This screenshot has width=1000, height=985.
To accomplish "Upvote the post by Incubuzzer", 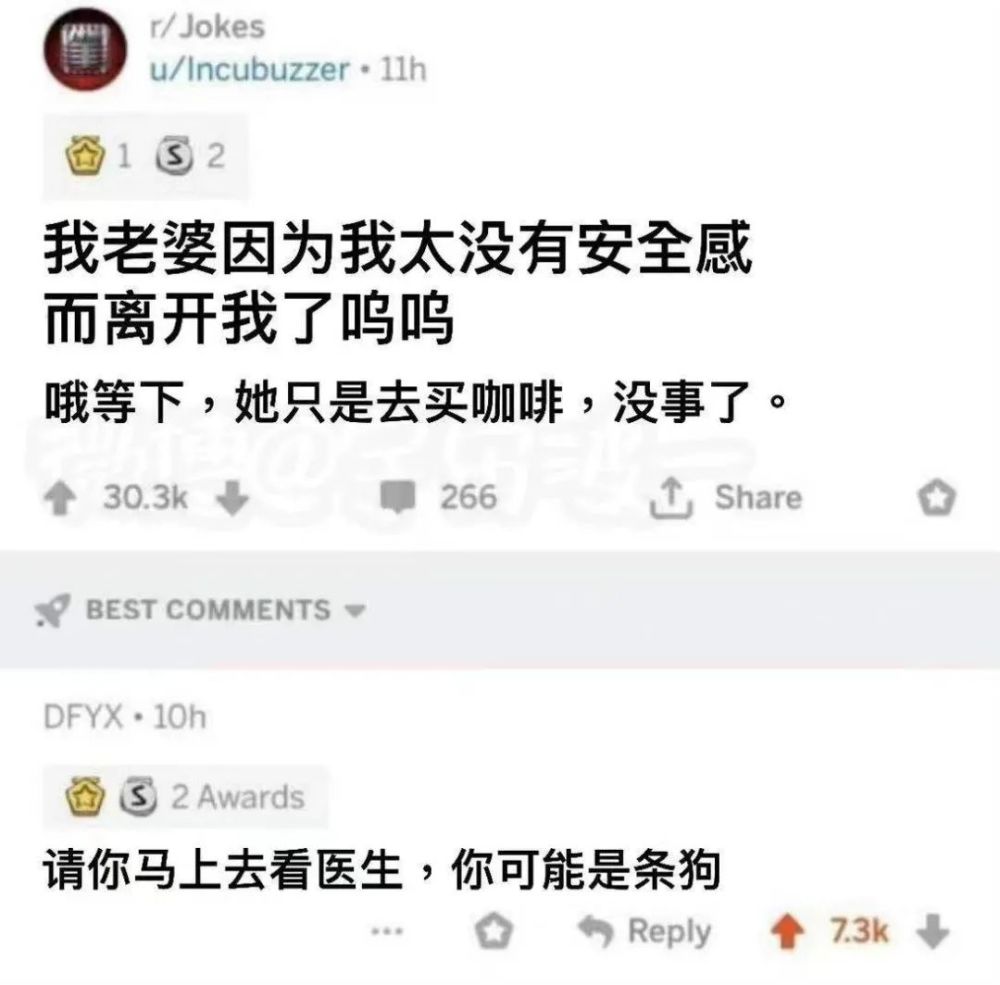I will [x=60, y=498].
